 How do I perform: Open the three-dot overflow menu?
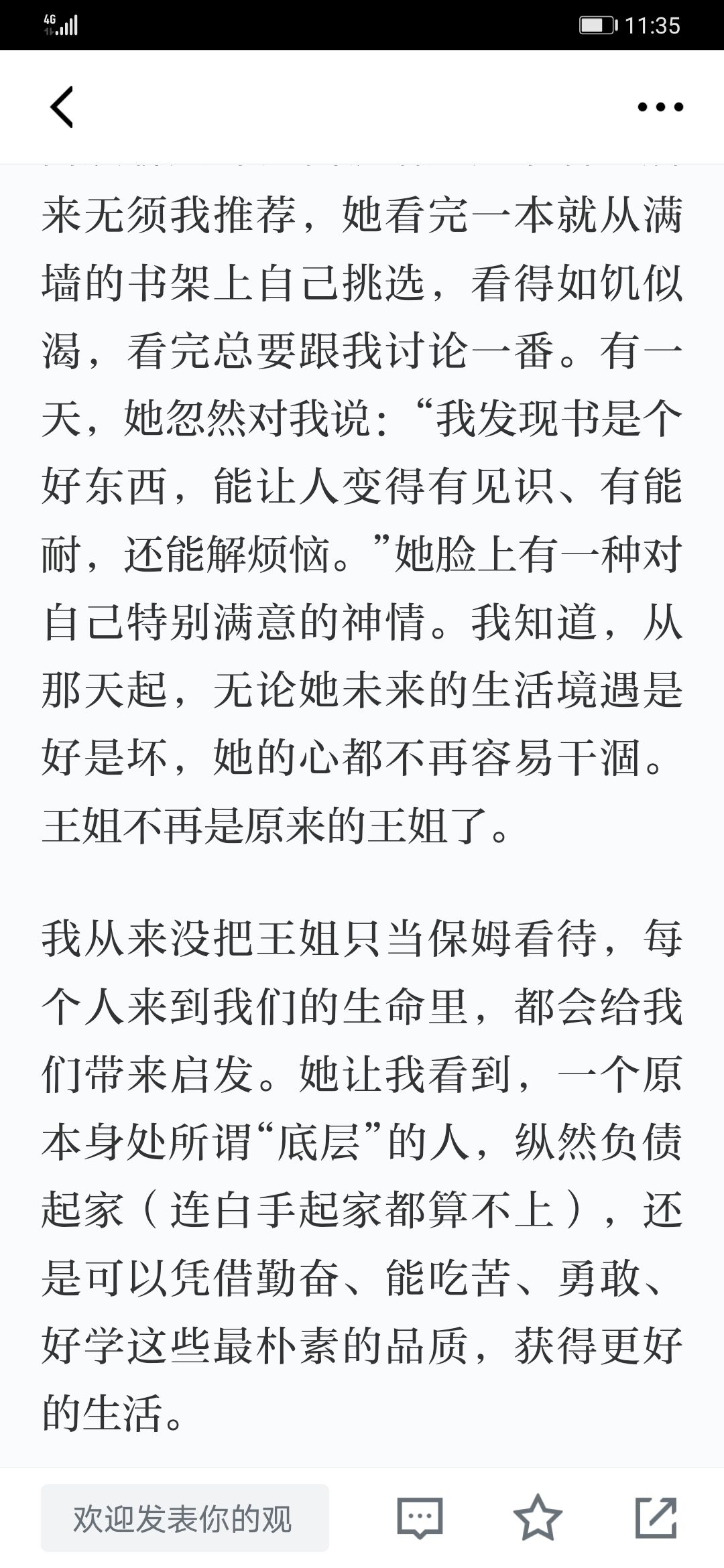pyautogui.click(x=660, y=107)
